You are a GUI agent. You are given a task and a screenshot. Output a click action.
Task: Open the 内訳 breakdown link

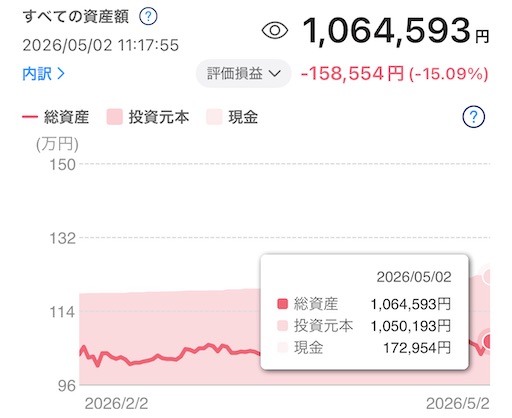pos(43,74)
